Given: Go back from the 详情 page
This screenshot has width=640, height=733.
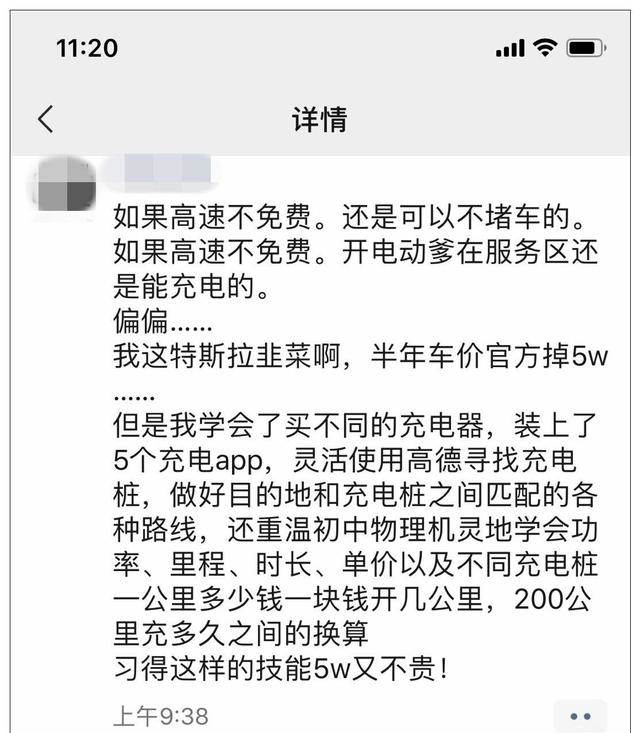Looking at the screenshot, I should (x=45, y=120).
